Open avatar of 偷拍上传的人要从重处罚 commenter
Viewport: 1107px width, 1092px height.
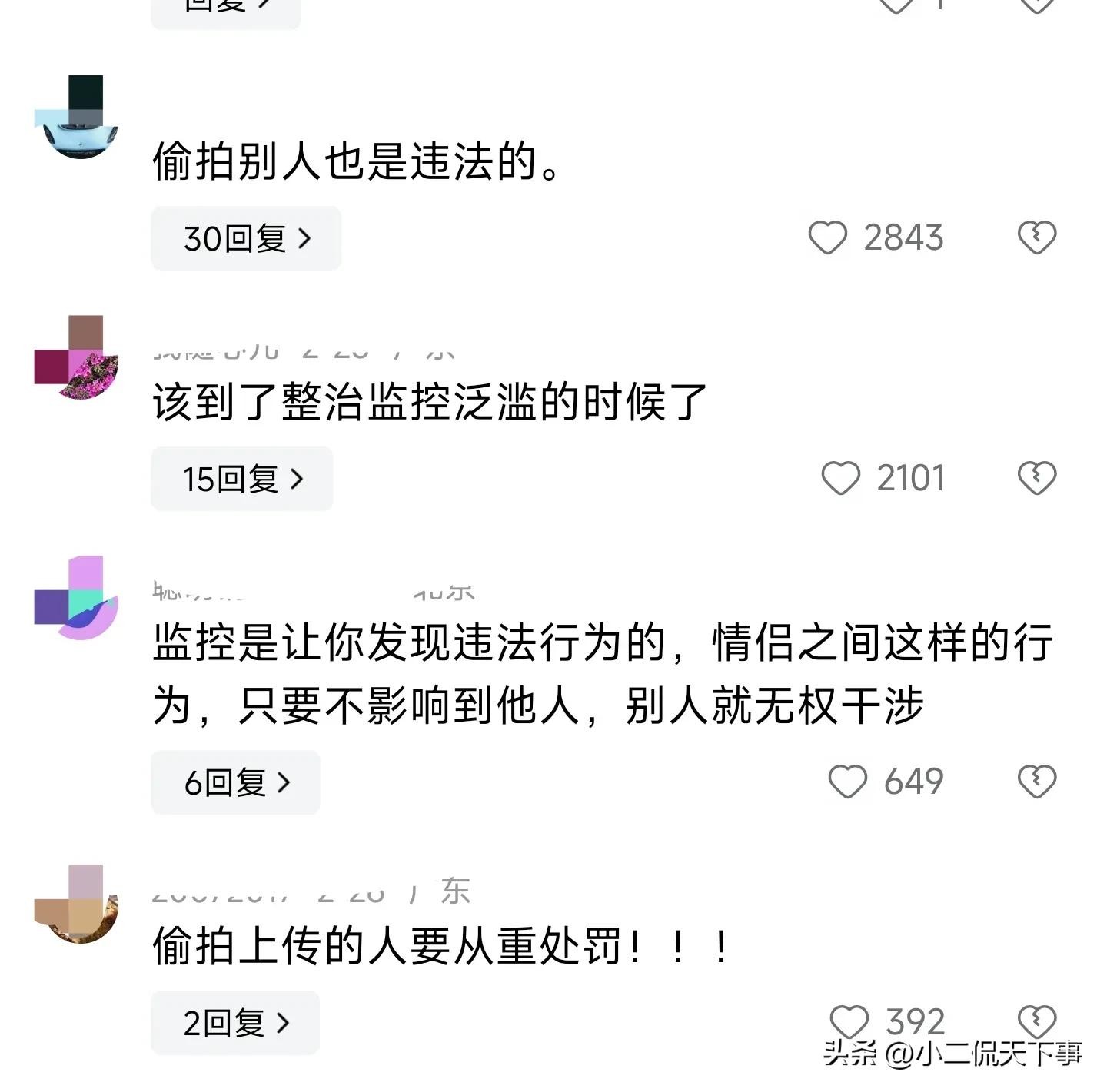coord(77,904)
